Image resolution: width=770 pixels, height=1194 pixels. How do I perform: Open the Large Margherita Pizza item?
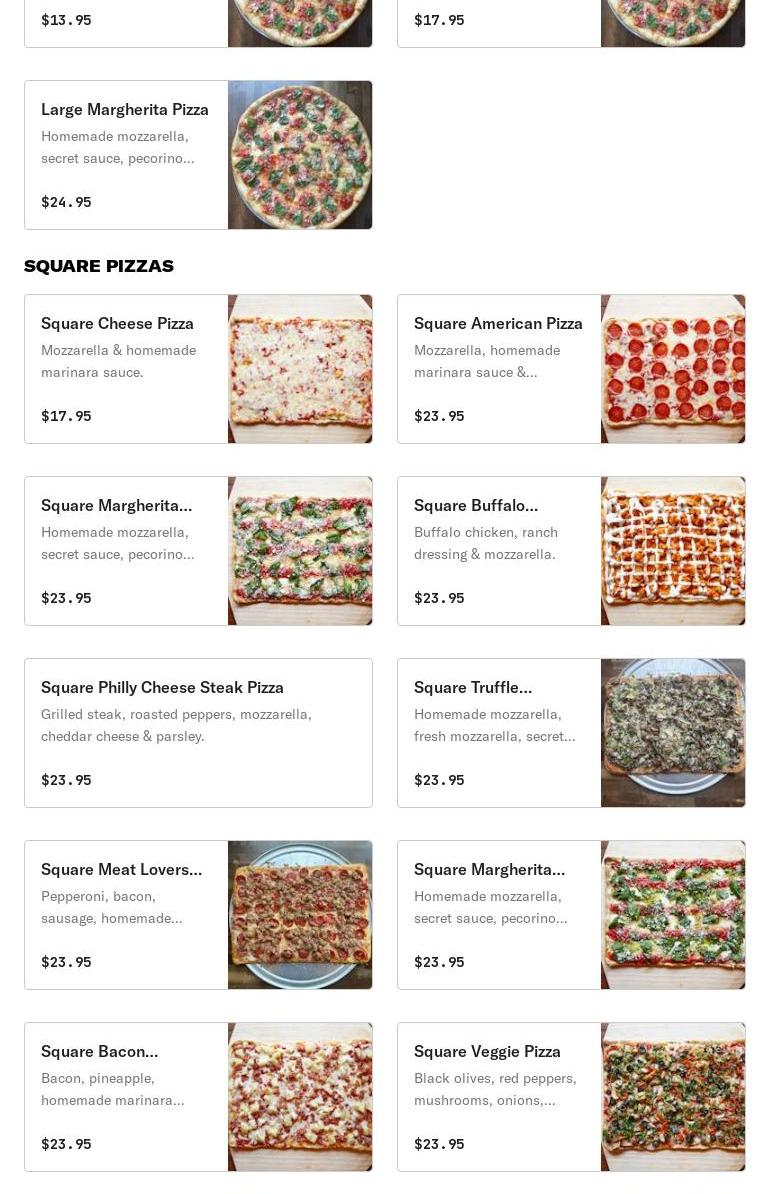(x=198, y=155)
